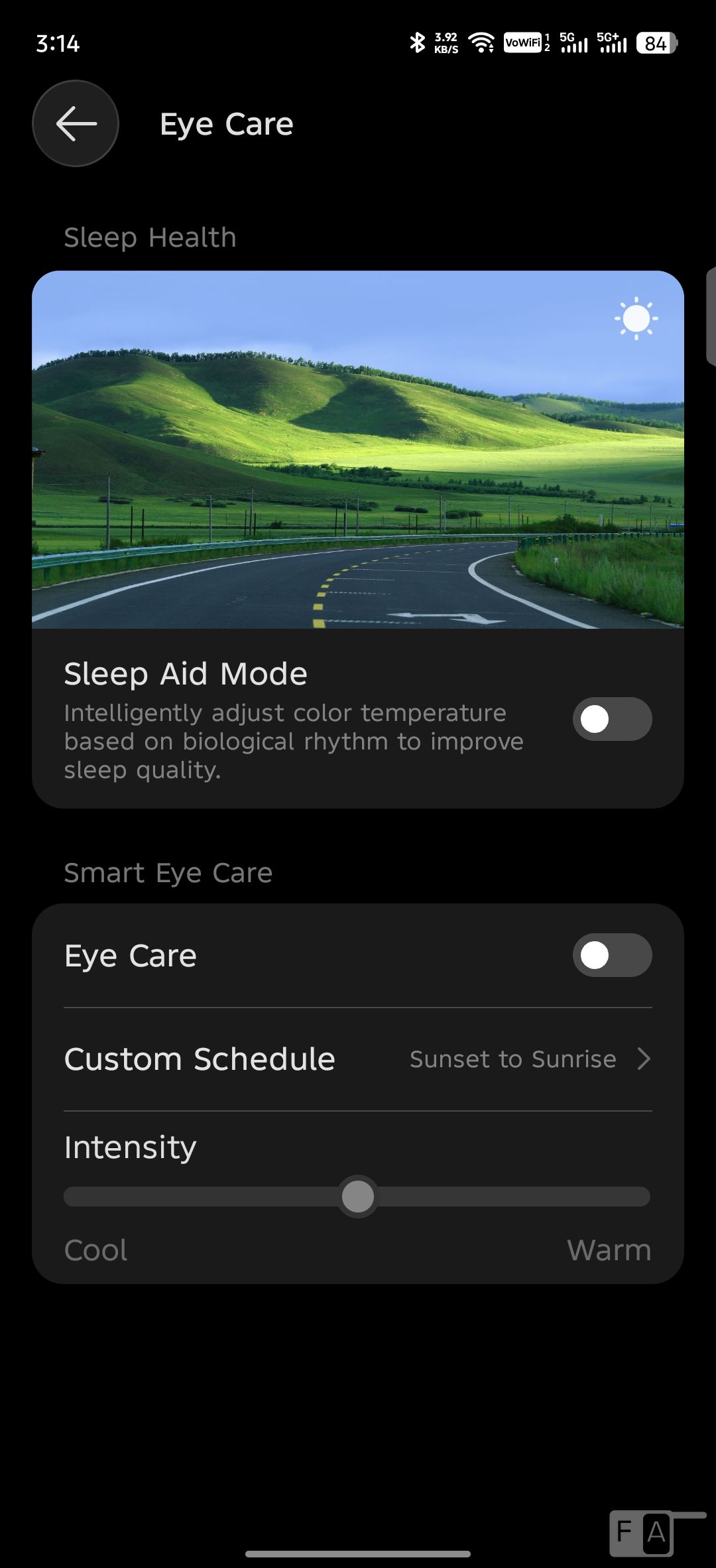Tap the Intensity slider handle
Screen dimensions: 716x1568
tap(358, 1197)
